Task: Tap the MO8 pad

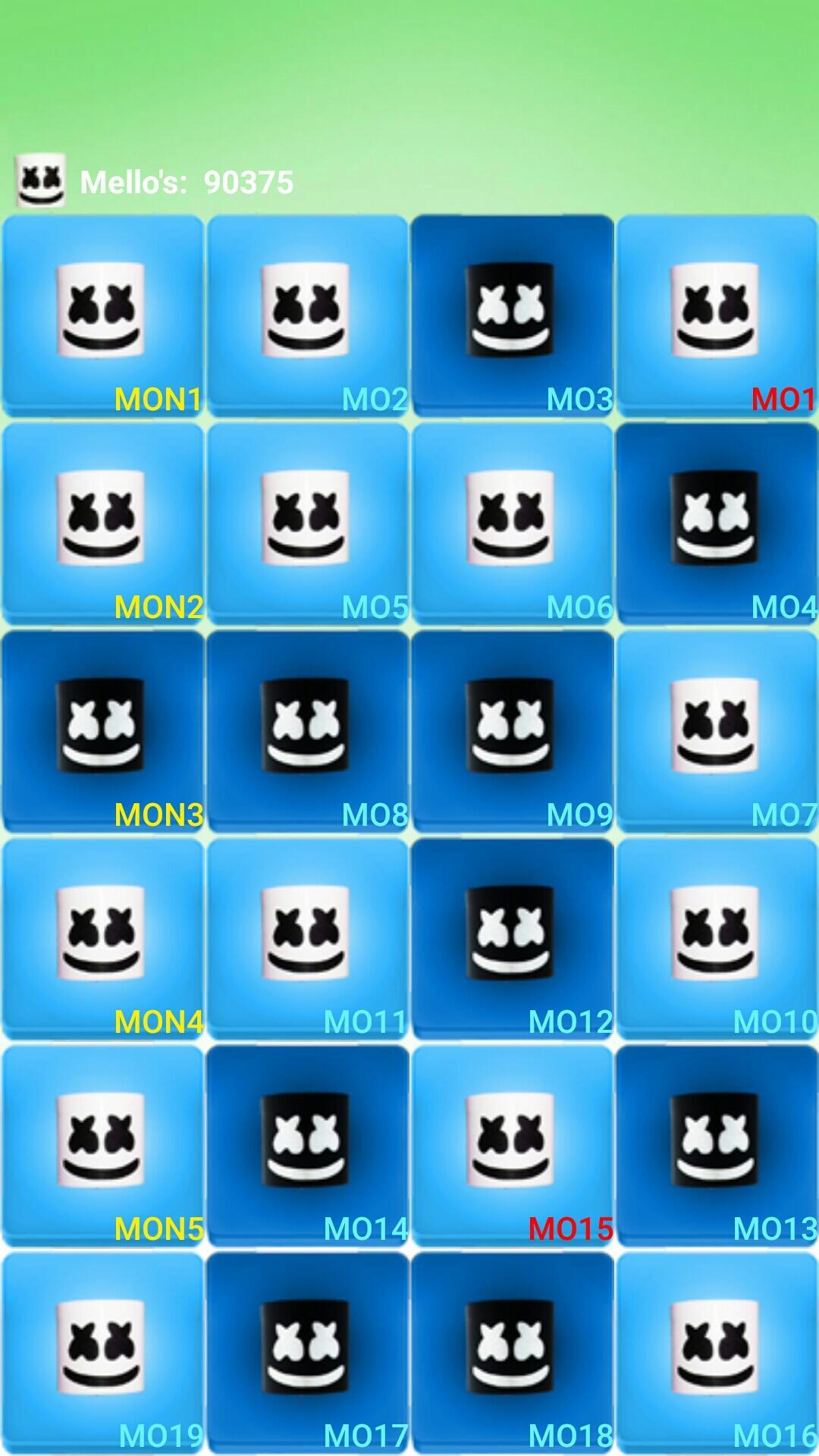Action: point(307,730)
